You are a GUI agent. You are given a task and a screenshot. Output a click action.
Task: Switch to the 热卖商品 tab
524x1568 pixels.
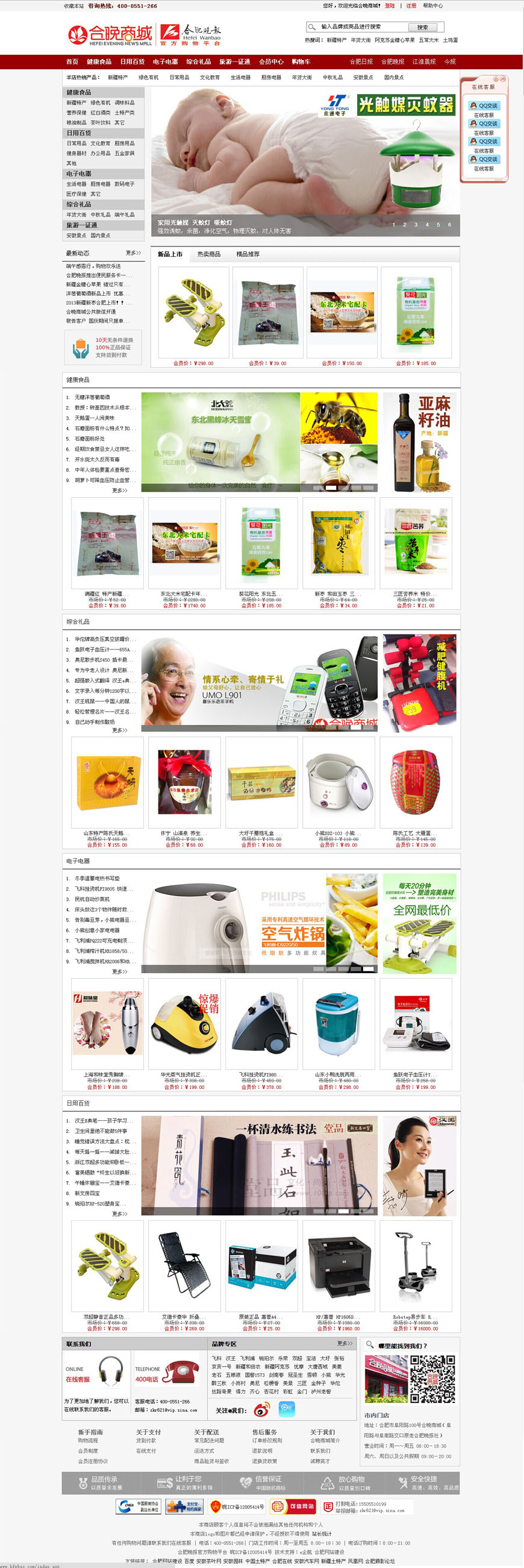(209, 254)
